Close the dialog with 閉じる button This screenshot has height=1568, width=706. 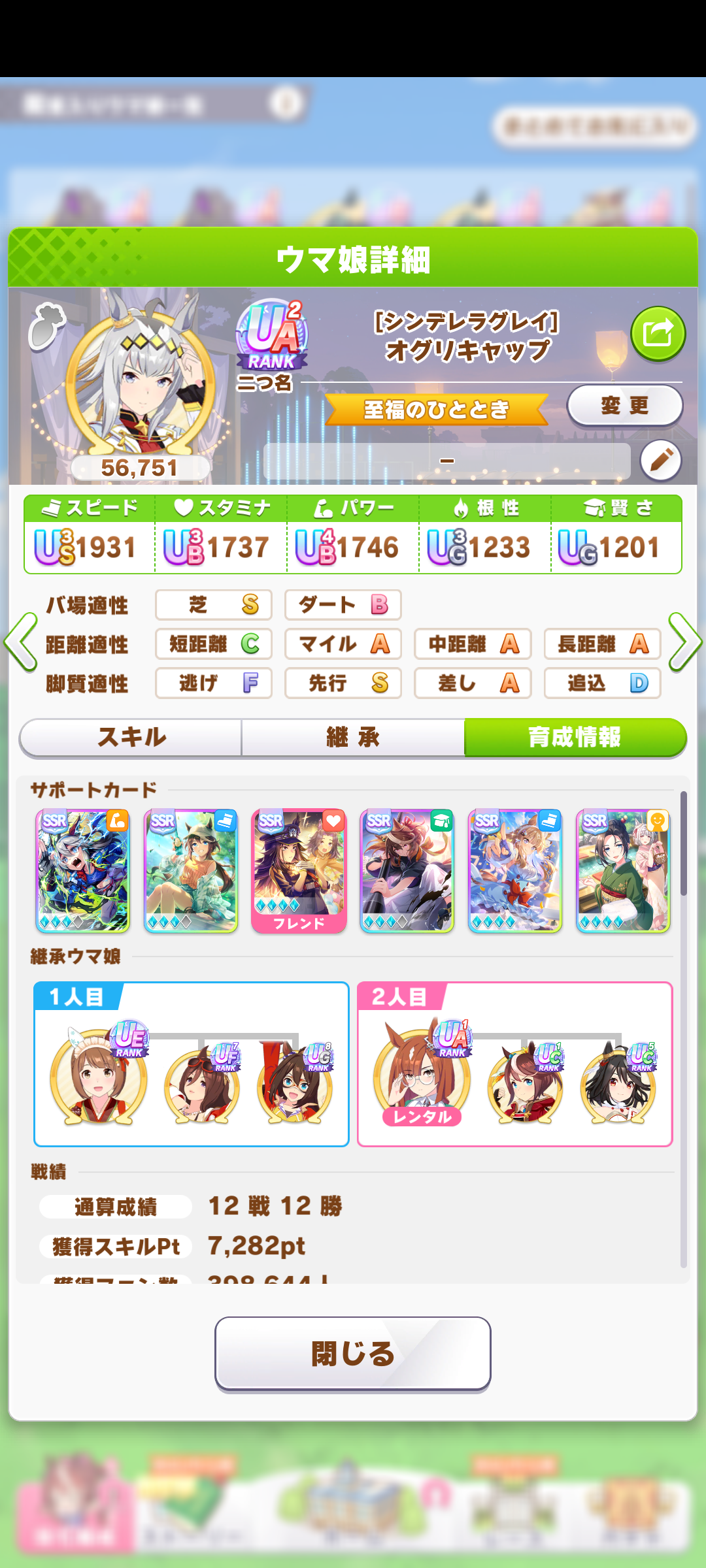[353, 1353]
